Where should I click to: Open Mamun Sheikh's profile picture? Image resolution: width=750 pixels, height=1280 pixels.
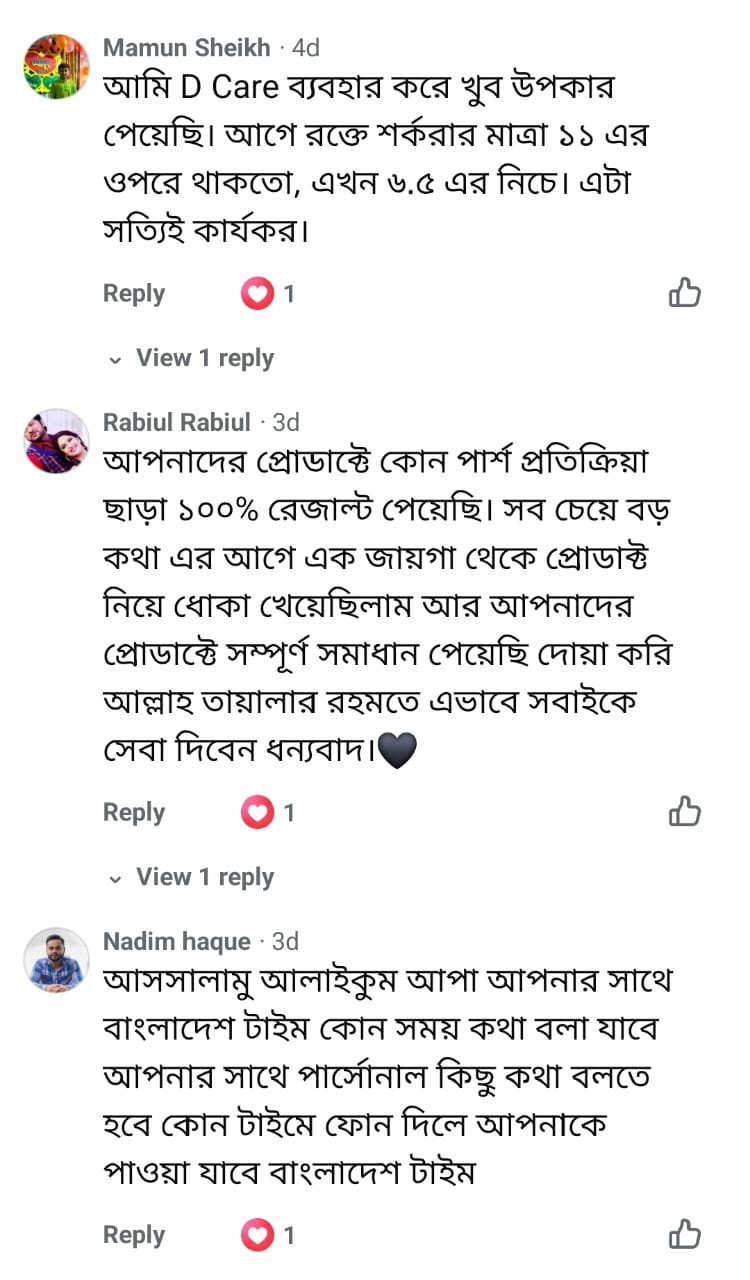pyautogui.click(x=57, y=66)
